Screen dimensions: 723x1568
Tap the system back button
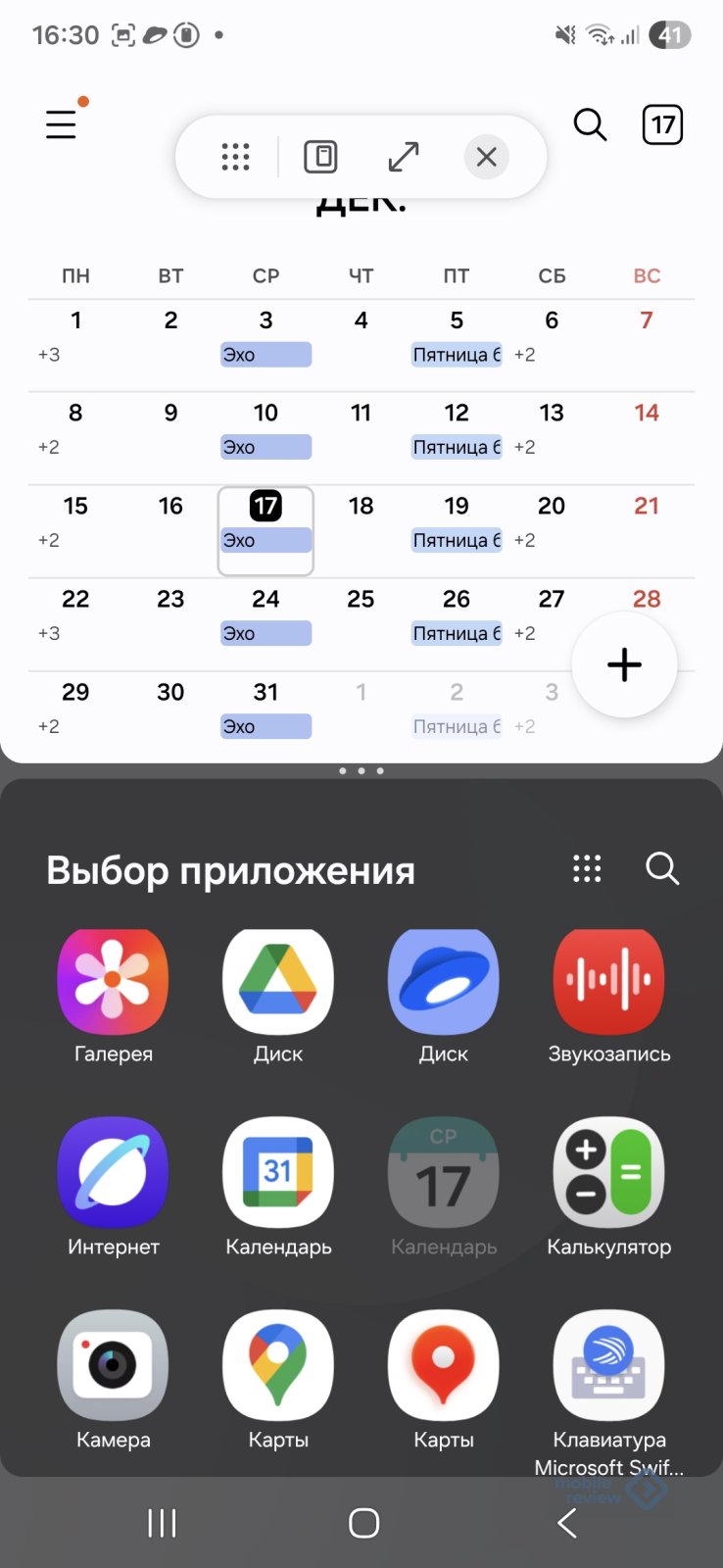point(566,1523)
